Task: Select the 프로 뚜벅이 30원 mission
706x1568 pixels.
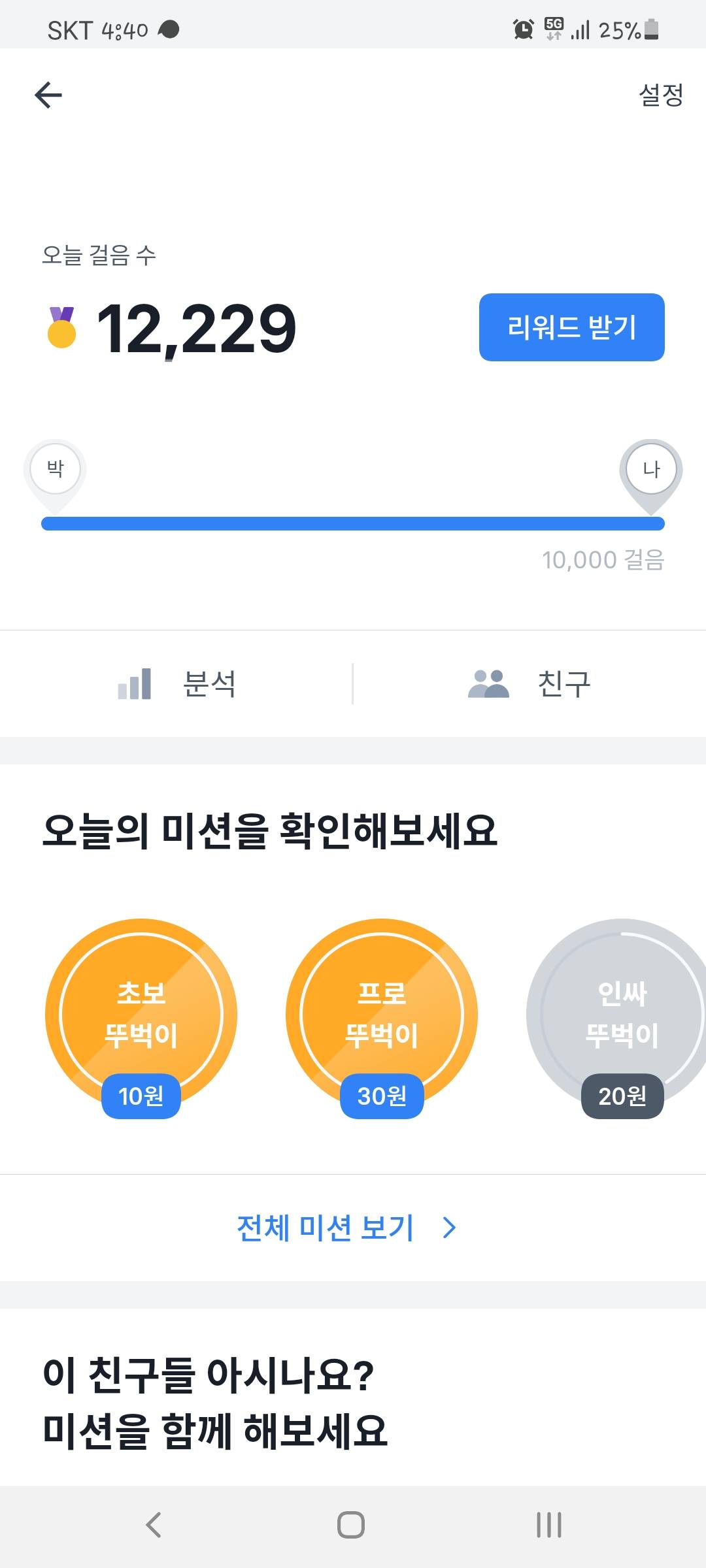Action: click(x=382, y=1015)
